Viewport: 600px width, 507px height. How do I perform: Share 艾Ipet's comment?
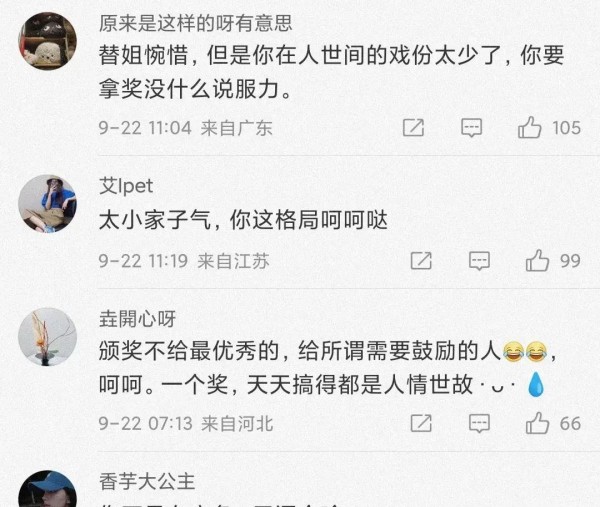[x=421, y=261]
